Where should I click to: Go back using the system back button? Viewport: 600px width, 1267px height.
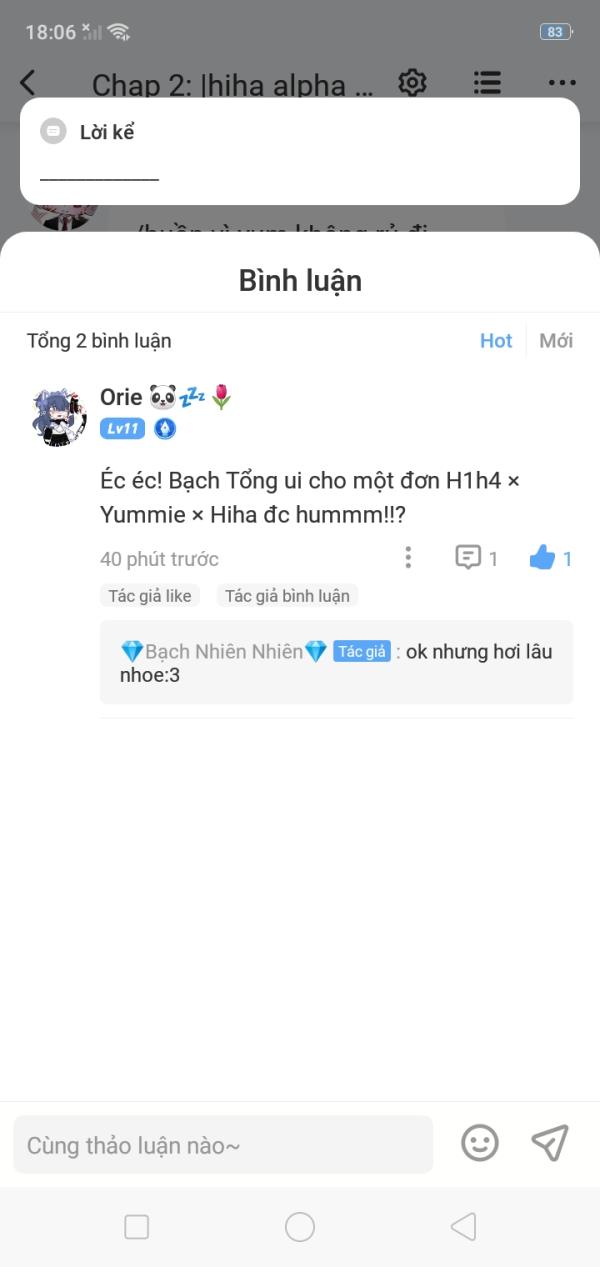click(x=463, y=1227)
